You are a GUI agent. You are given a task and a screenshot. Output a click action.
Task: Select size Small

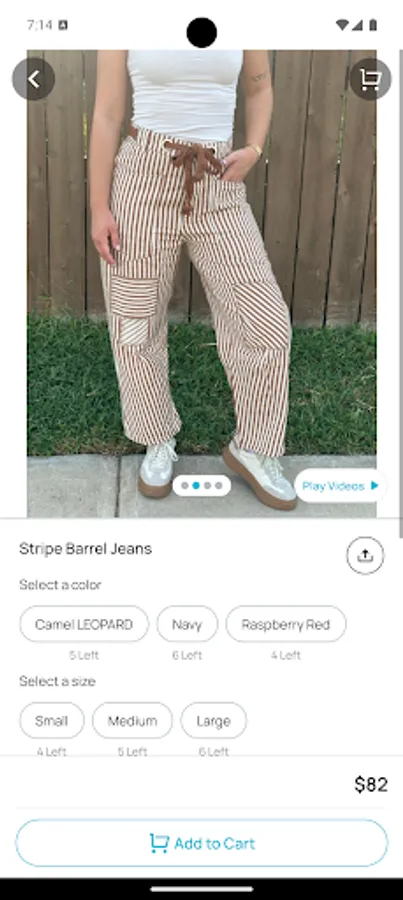tap(52, 720)
